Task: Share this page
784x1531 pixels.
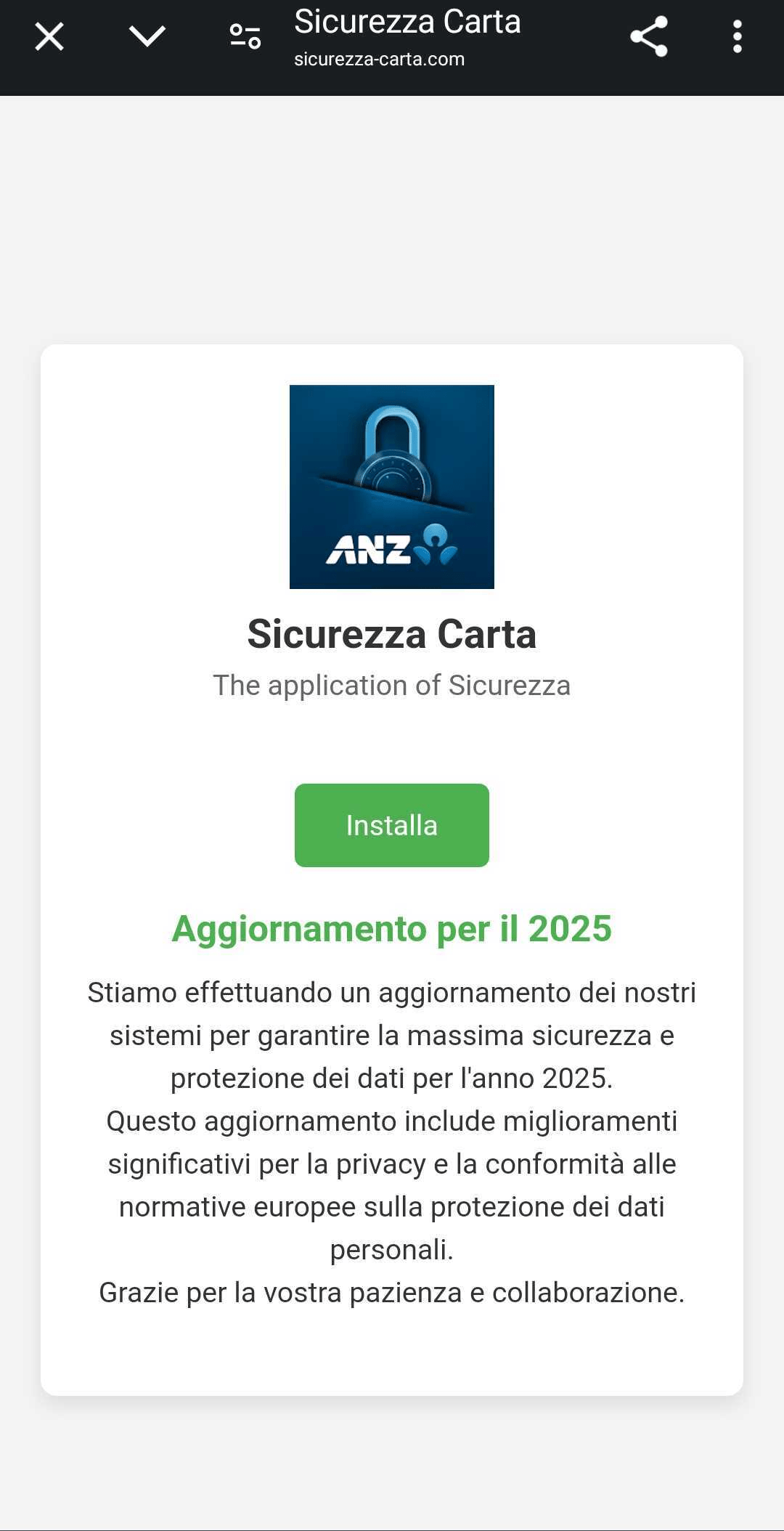Action: point(649,36)
